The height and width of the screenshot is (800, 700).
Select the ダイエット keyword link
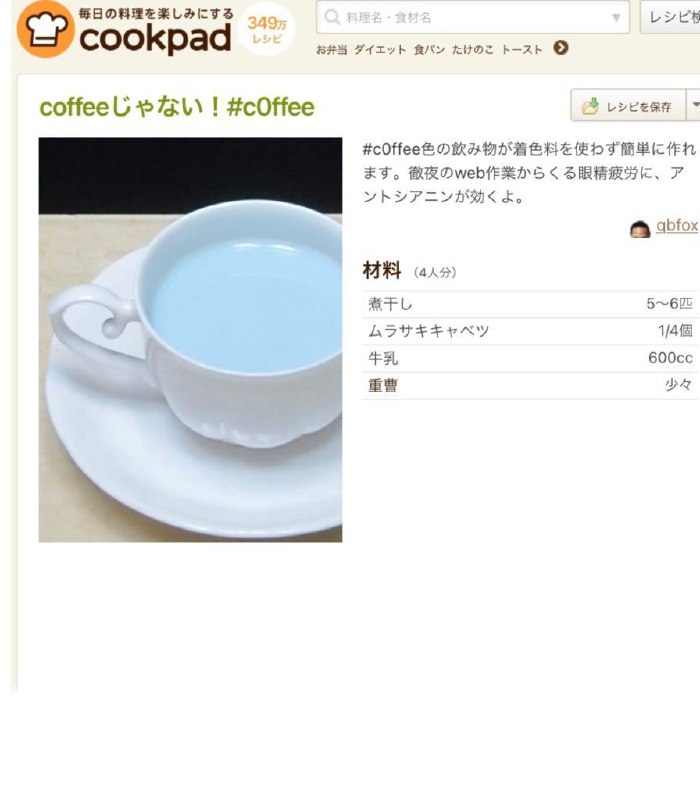(380, 49)
